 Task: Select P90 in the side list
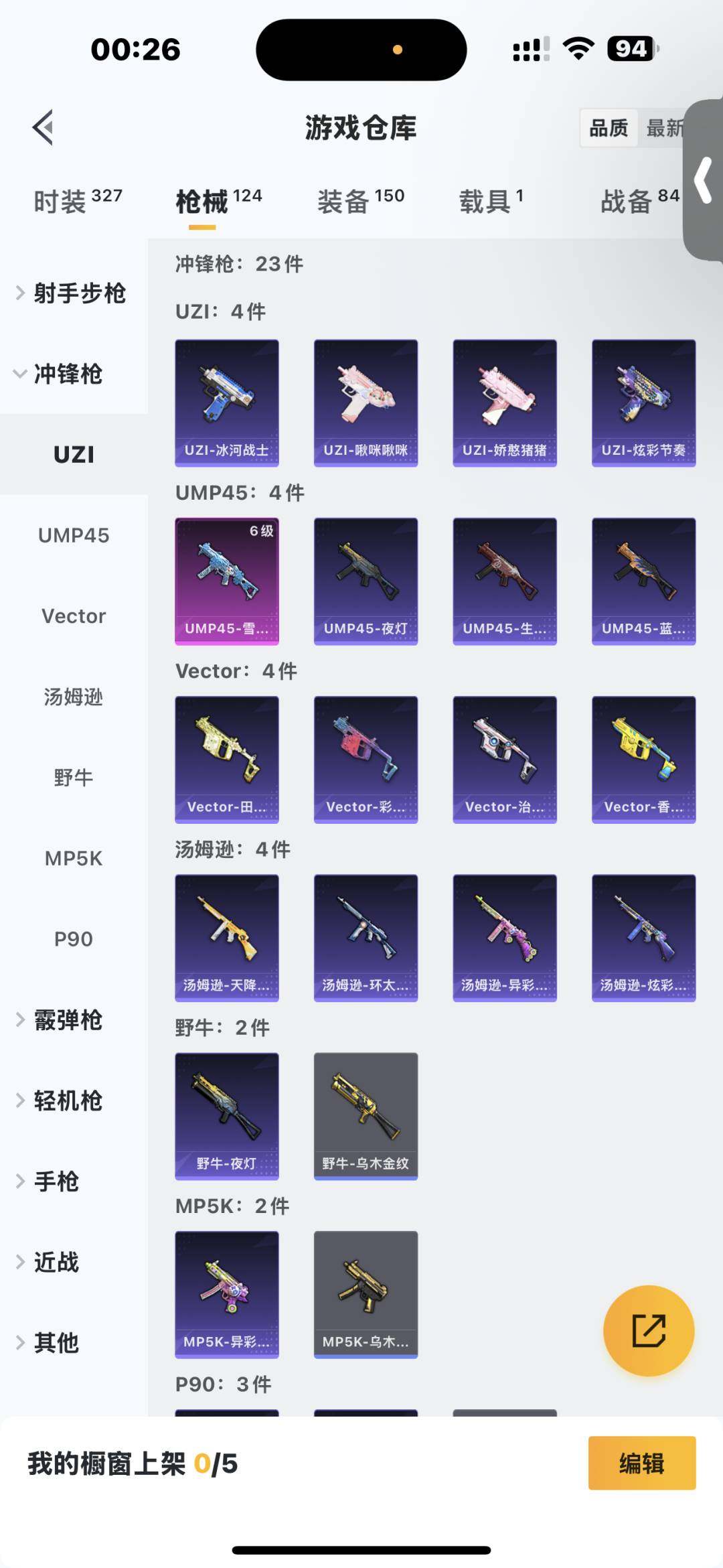(74, 939)
